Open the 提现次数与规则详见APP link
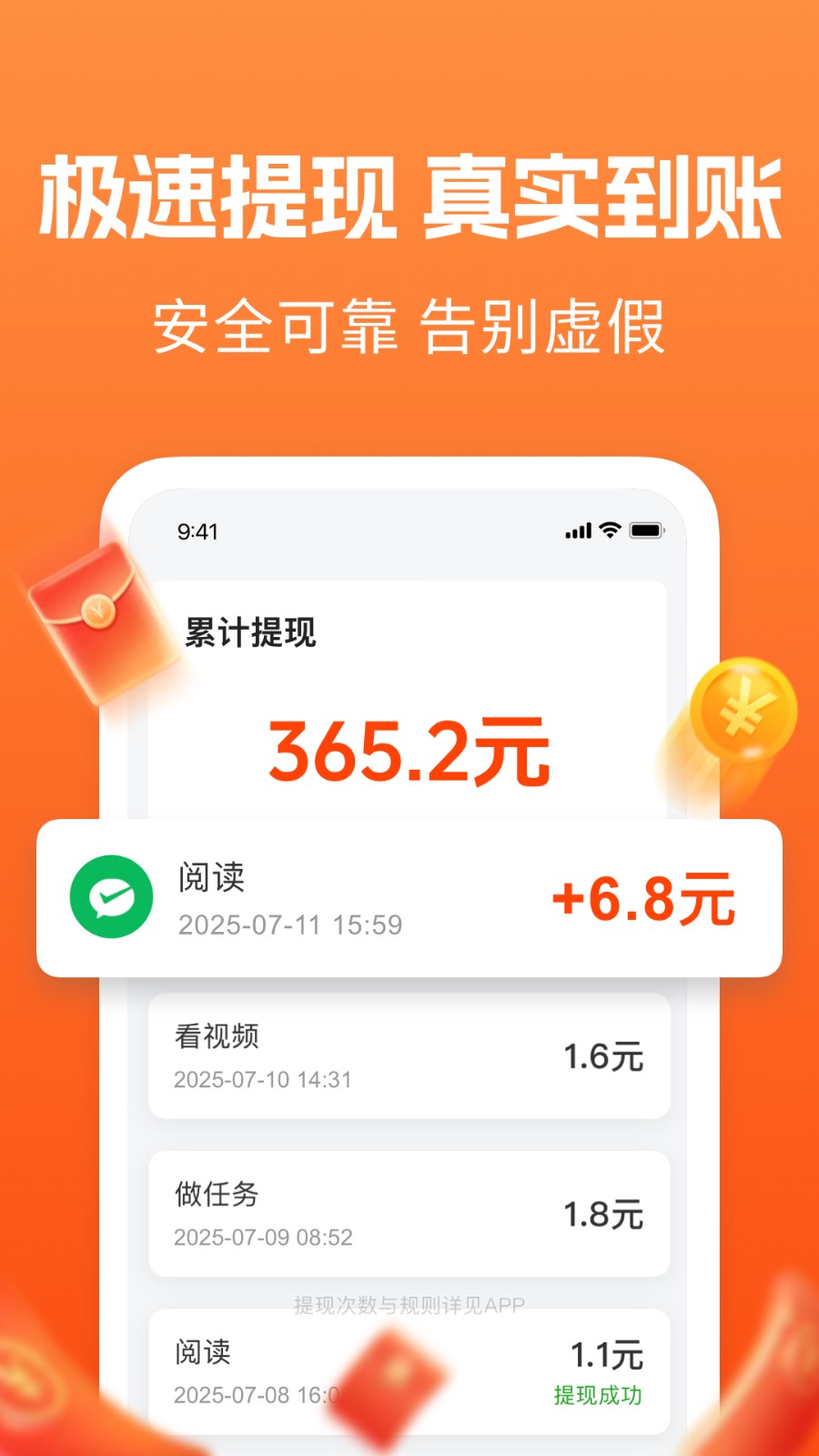The width and height of the screenshot is (819, 1456). [x=409, y=1307]
